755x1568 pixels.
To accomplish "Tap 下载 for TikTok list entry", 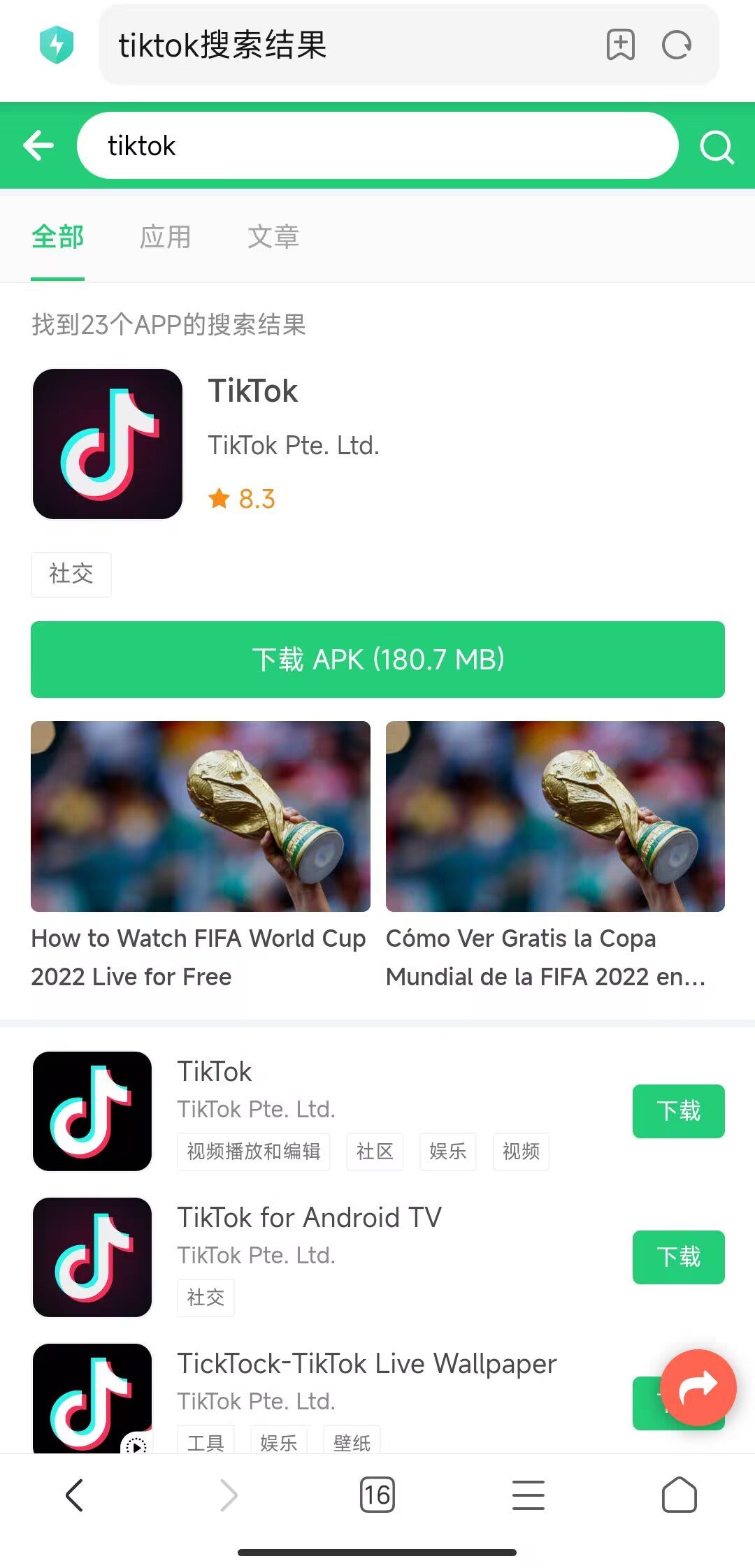I will (x=678, y=1111).
